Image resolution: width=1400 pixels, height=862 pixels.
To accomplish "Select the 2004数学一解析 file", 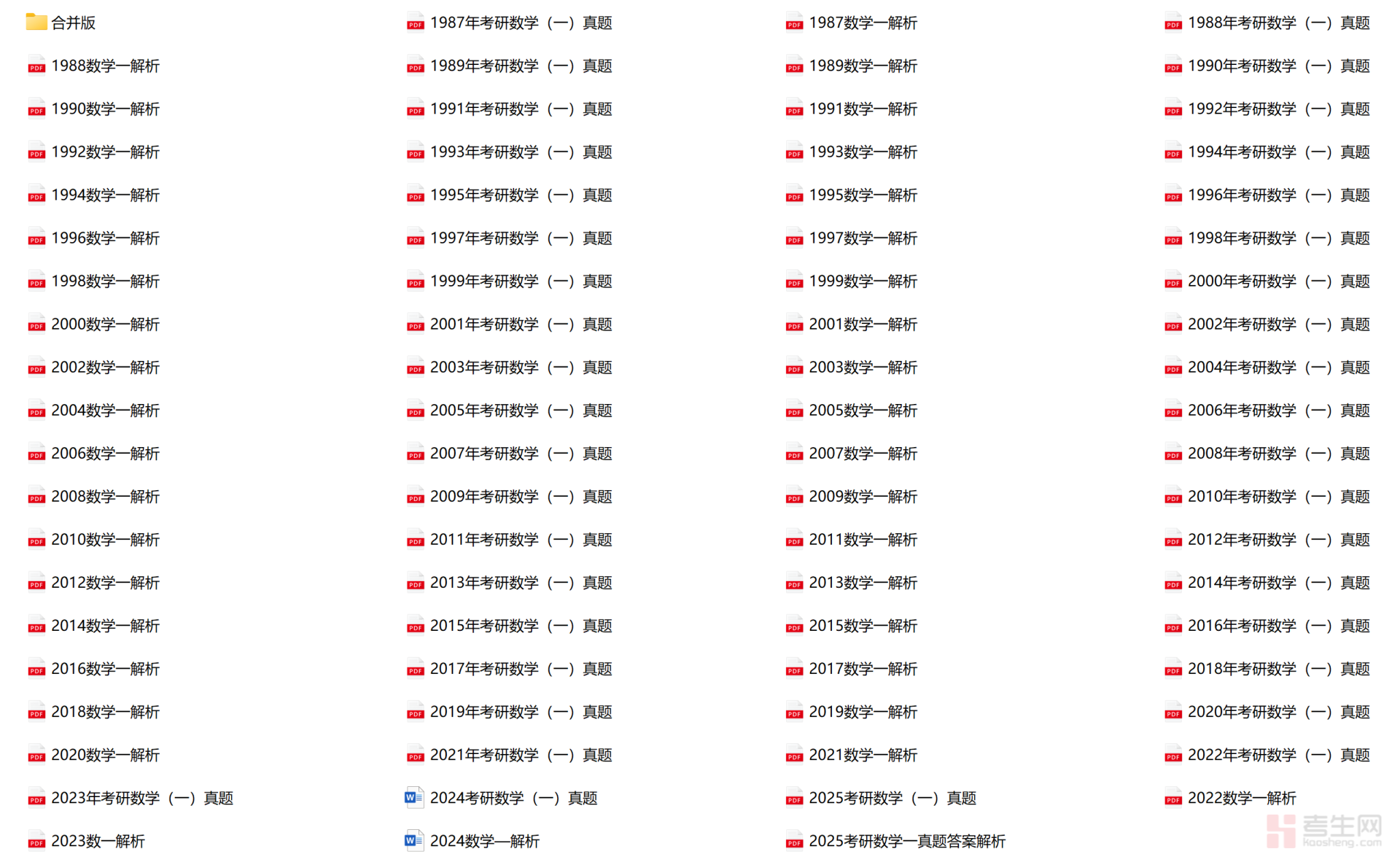I will pyautogui.click(x=105, y=410).
